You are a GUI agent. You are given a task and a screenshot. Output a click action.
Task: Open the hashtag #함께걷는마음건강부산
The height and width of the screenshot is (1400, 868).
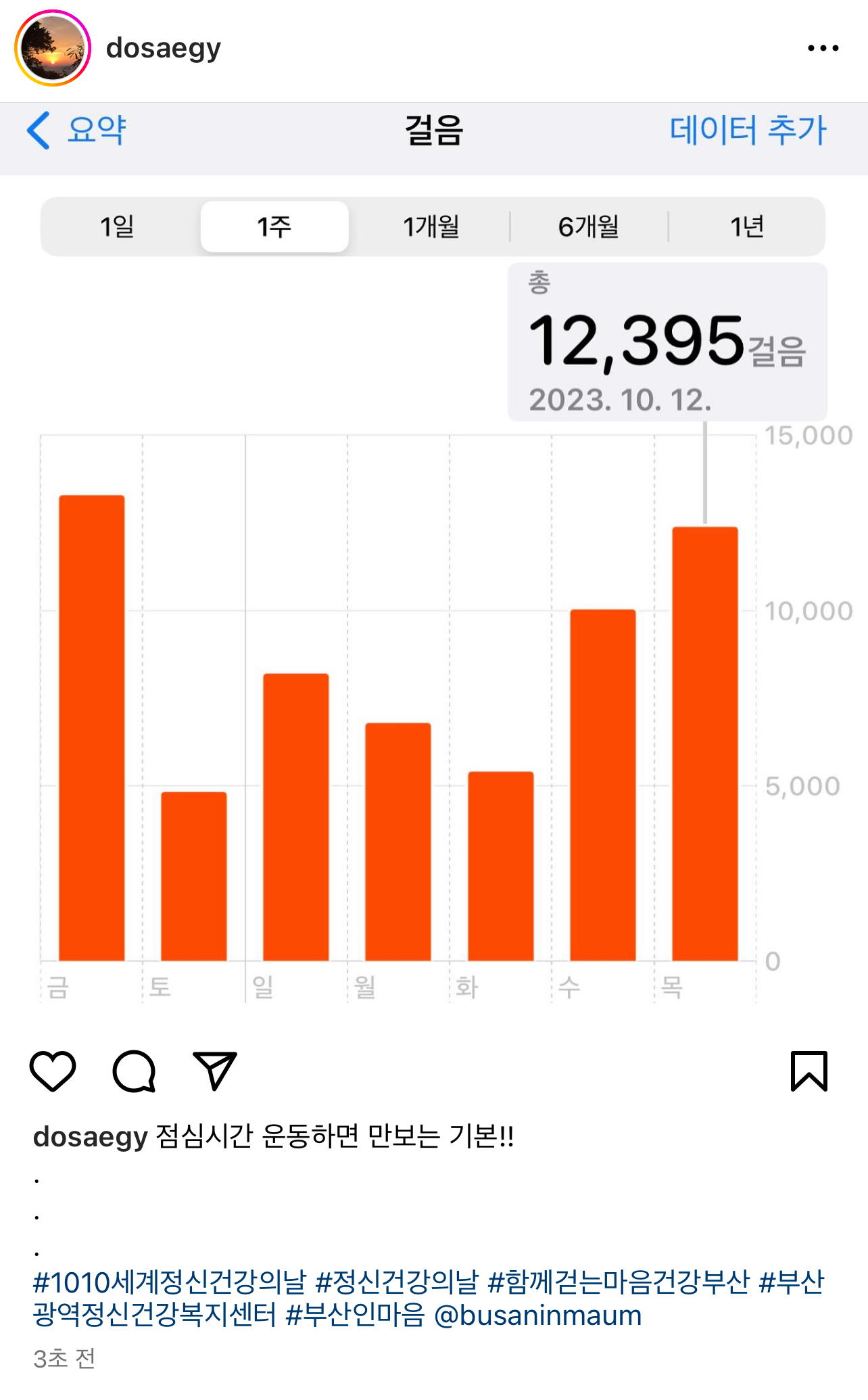pyautogui.click(x=618, y=1282)
